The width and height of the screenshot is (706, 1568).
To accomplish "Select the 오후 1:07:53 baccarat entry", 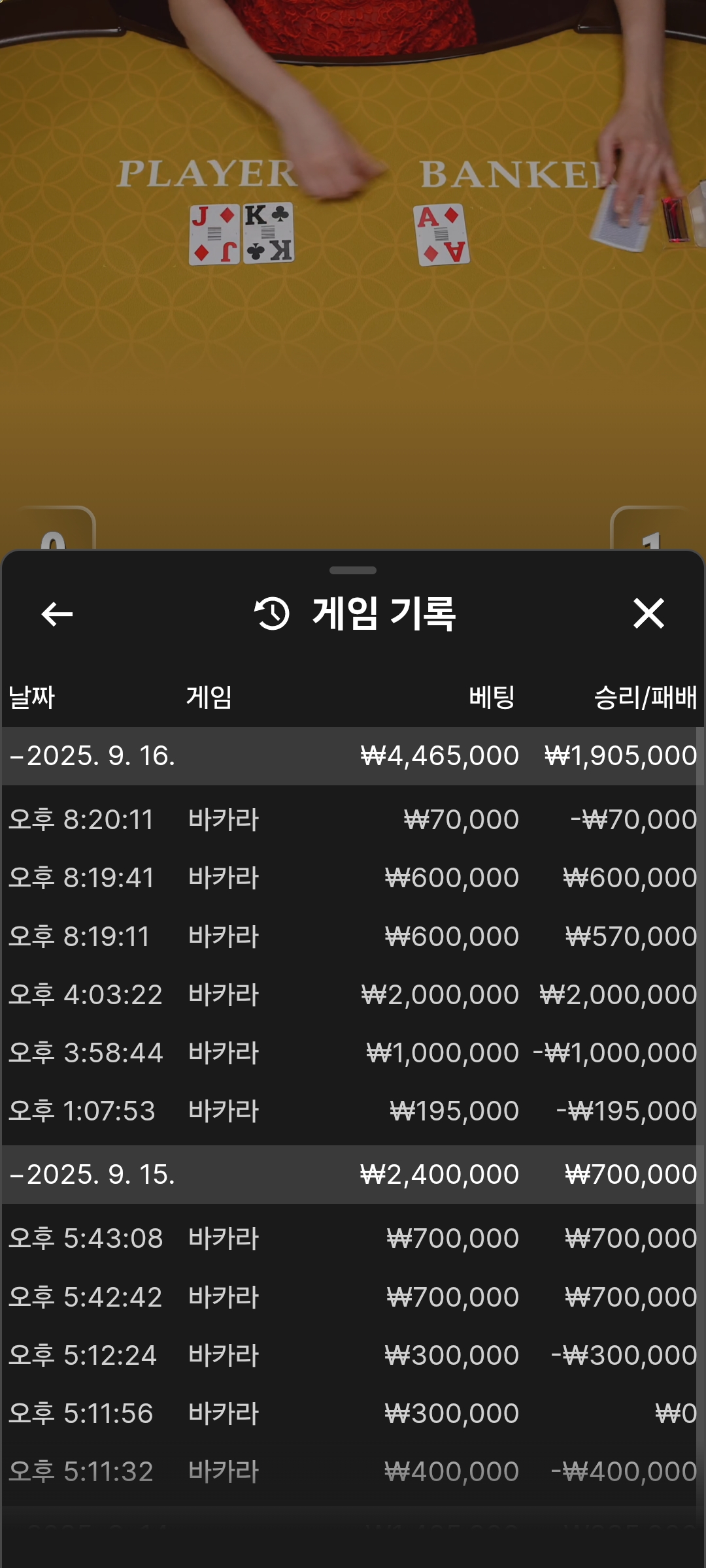I will 353,1111.
